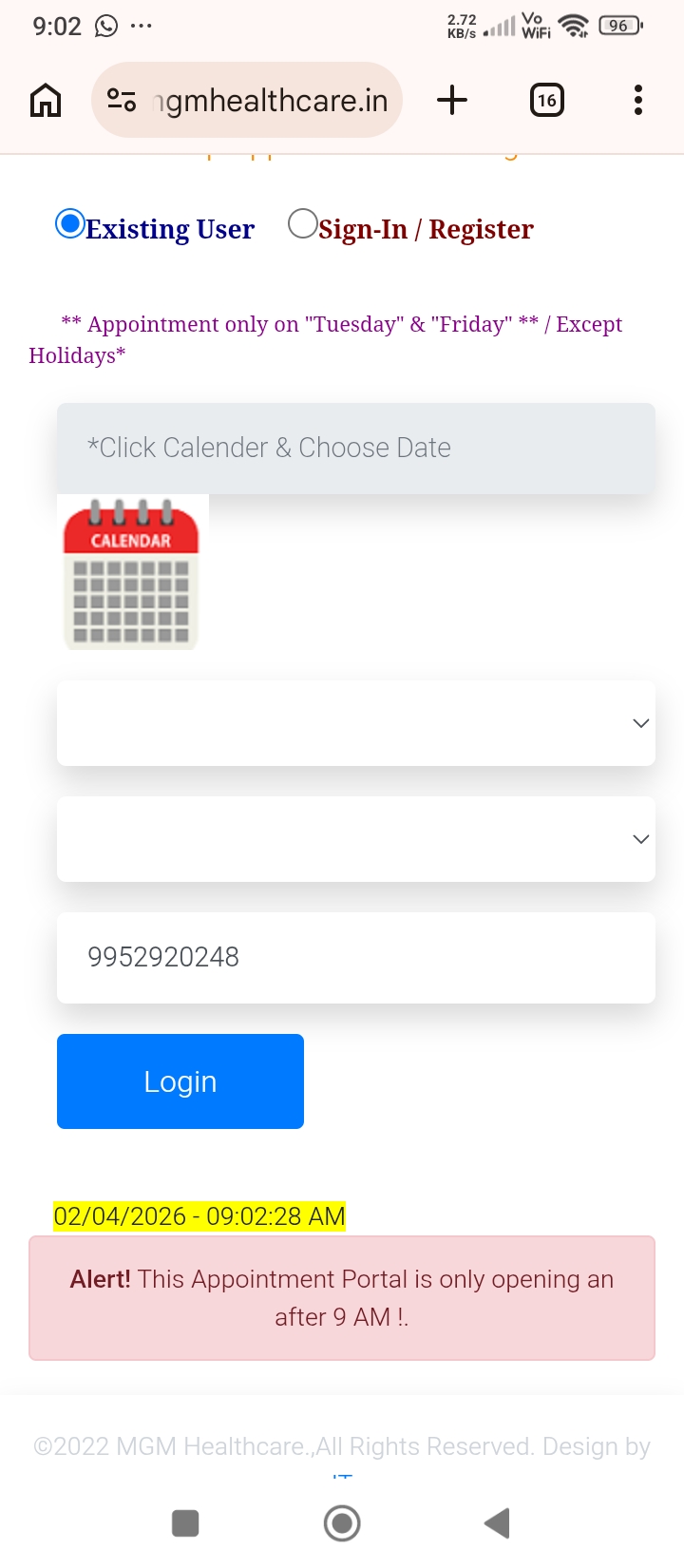
Task: Tap the blue Login button
Action: point(180,1081)
